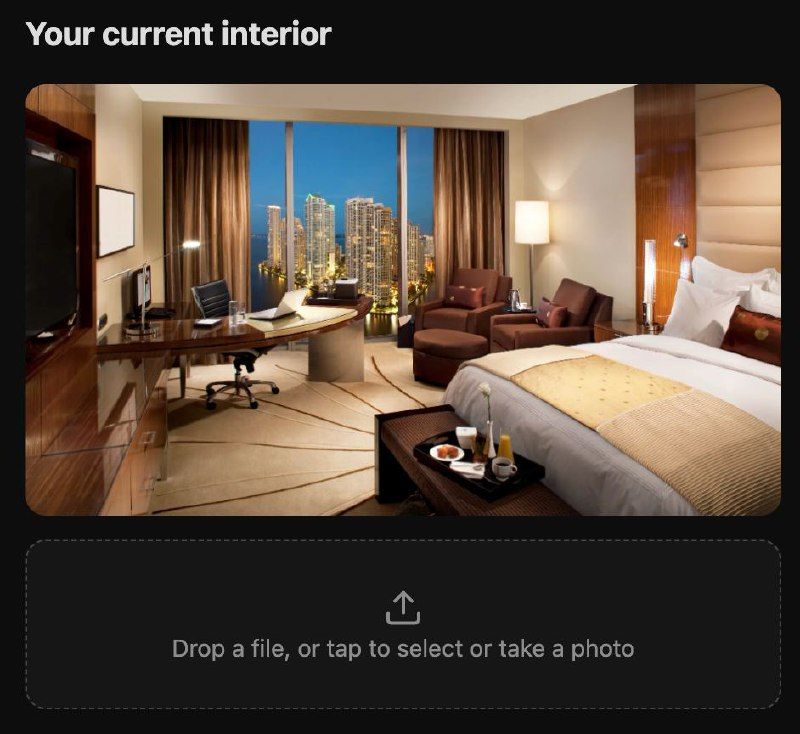Tap the drop zone to upload a photo

402,625
